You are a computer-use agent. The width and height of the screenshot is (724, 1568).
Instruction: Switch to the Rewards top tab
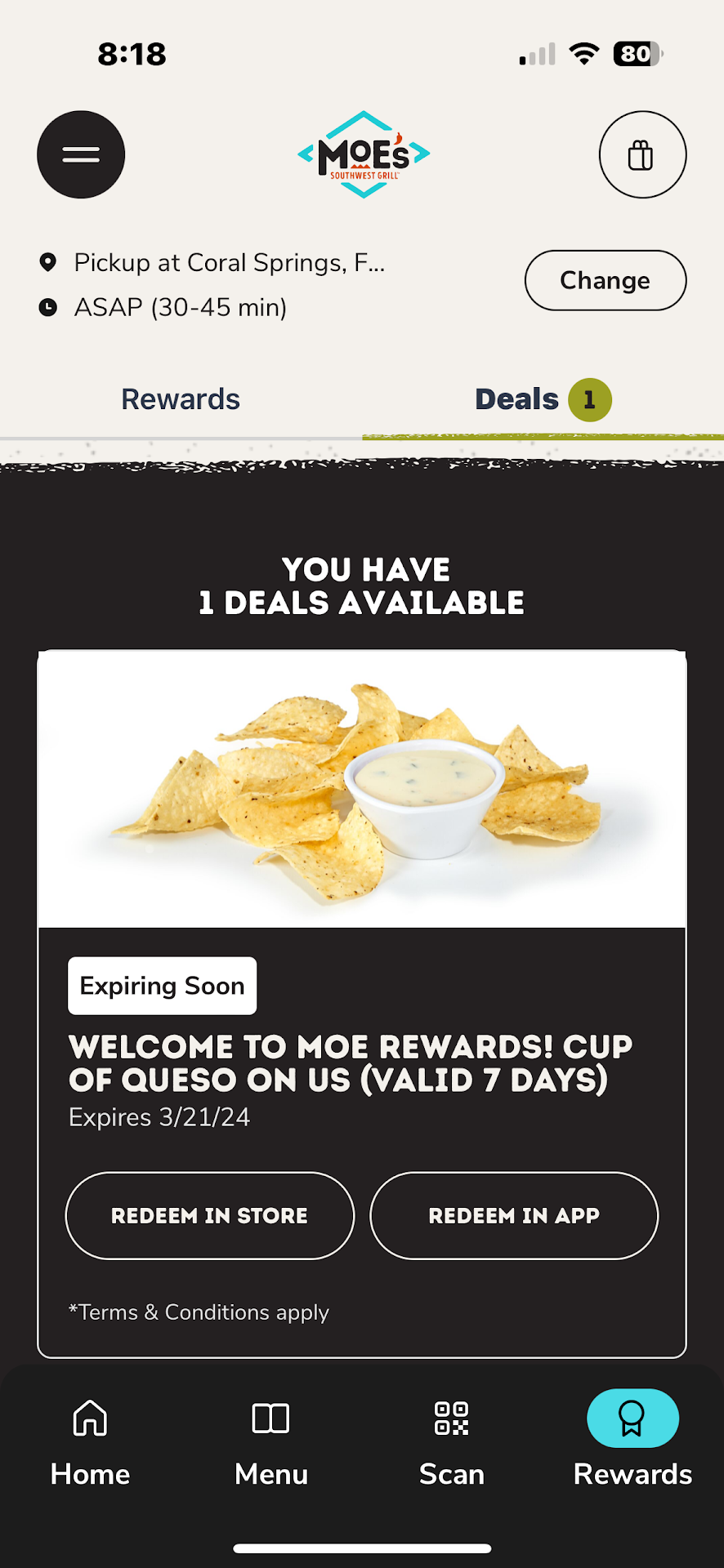tap(181, 399)
